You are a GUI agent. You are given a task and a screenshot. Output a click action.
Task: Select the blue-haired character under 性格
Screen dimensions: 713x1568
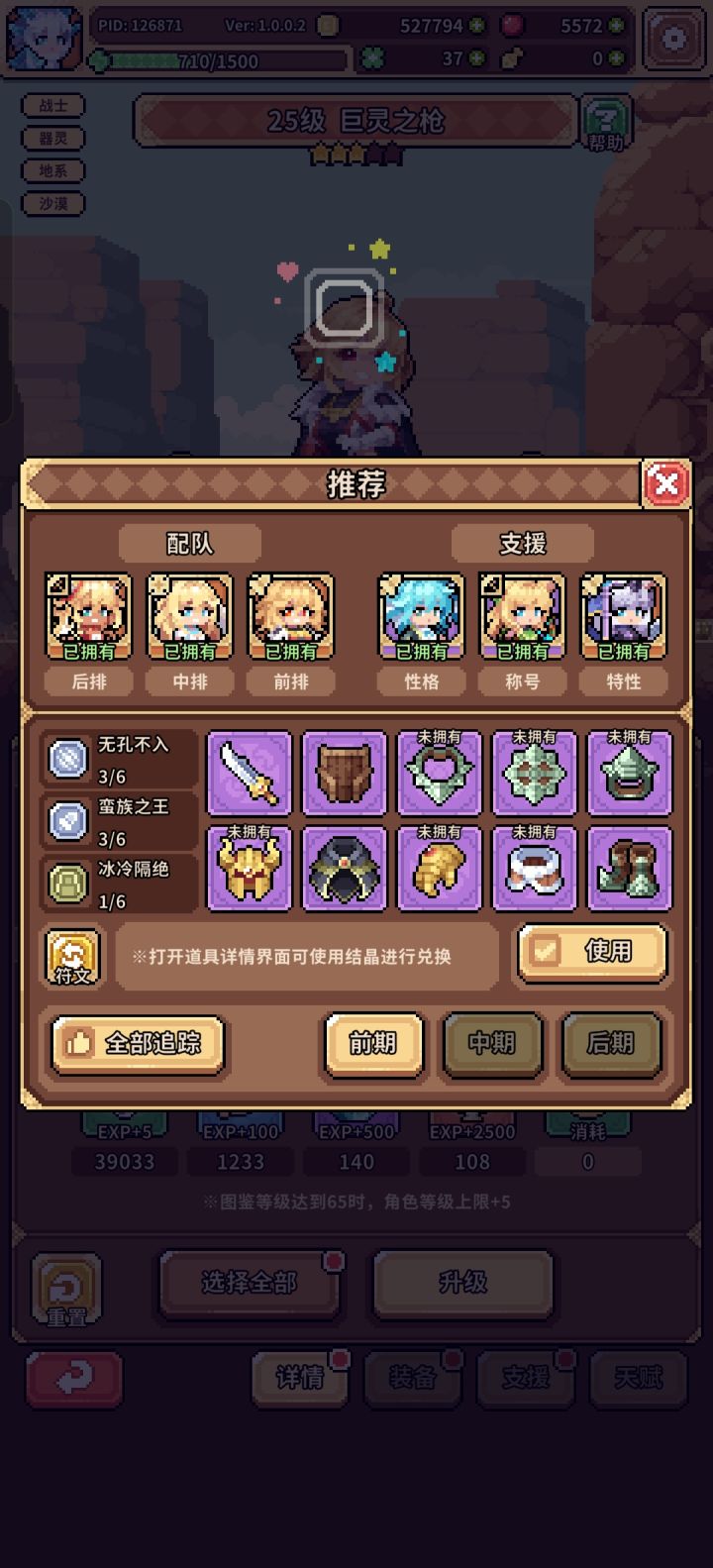pyautogui.click(x=420, y=614)
